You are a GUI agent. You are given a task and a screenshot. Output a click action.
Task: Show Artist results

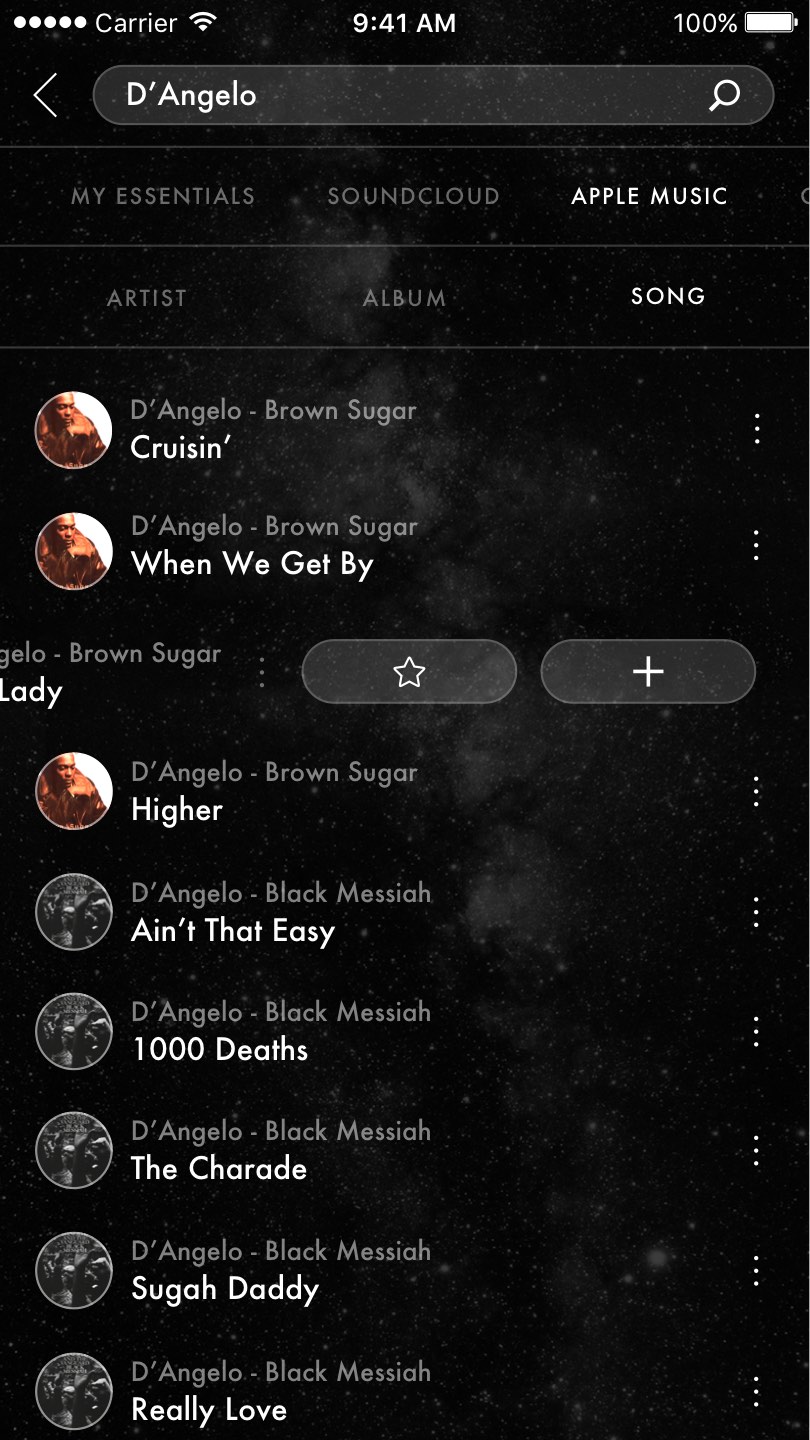(147, 298)
